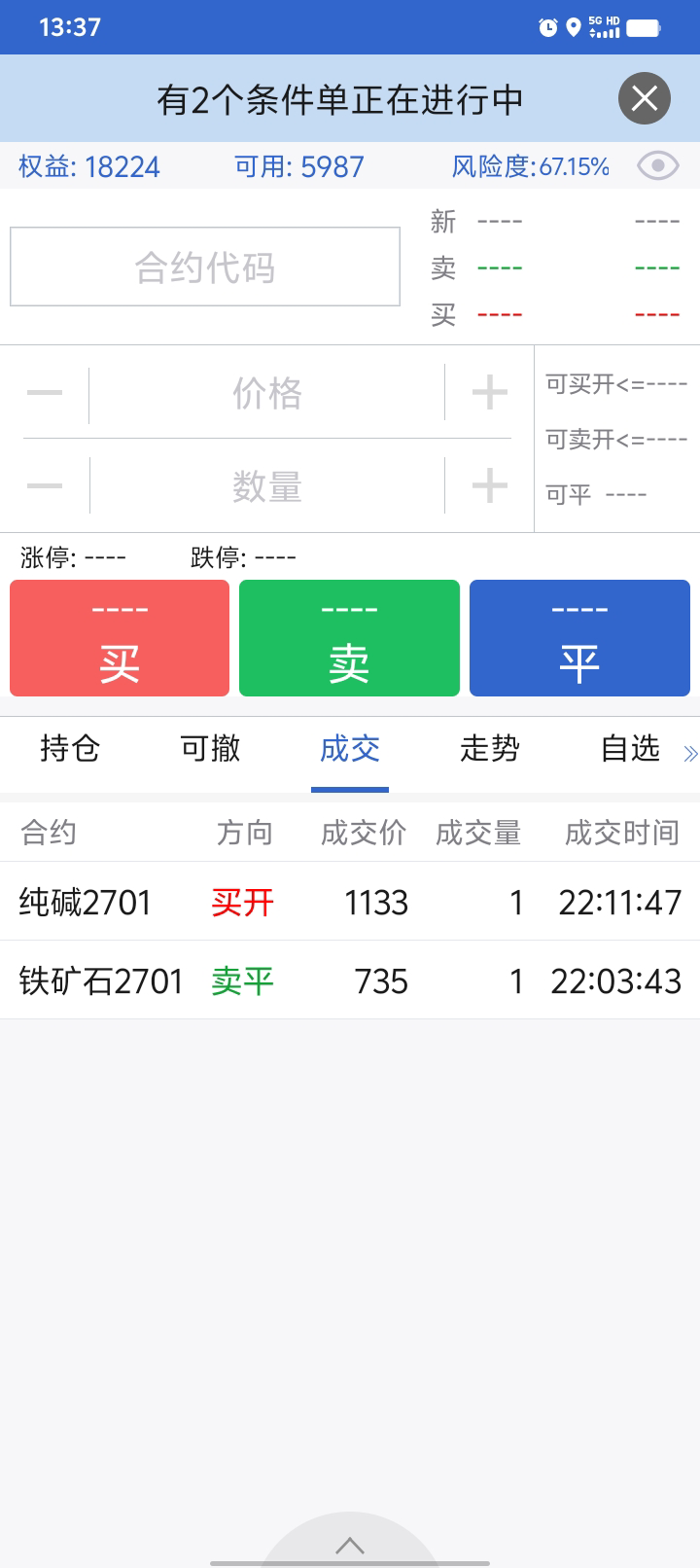Increase the quantity with plus button
Screen dimensions: 700x1568
pyautogui.click(x=490, y=485)
